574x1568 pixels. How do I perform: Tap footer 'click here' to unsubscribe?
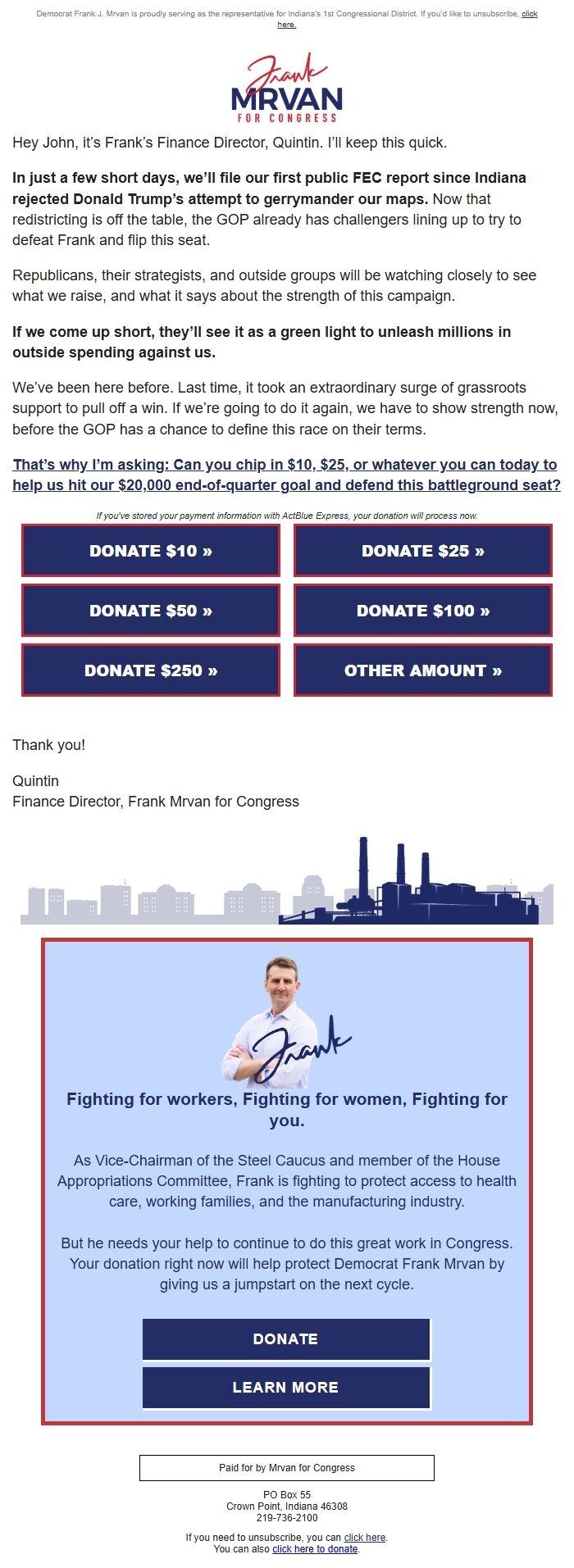click(364, 1537)
